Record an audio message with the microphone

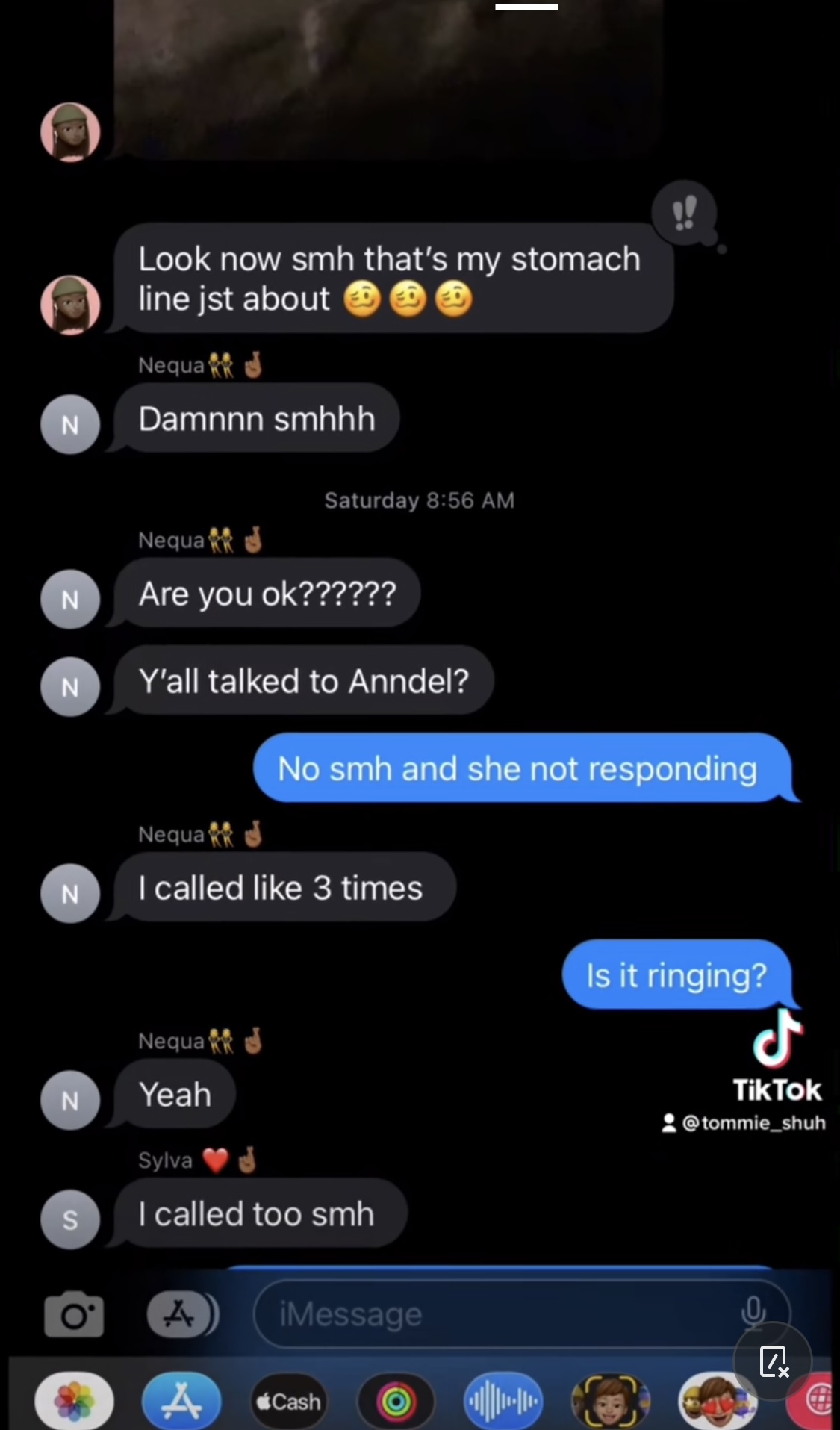(753, 1312)
